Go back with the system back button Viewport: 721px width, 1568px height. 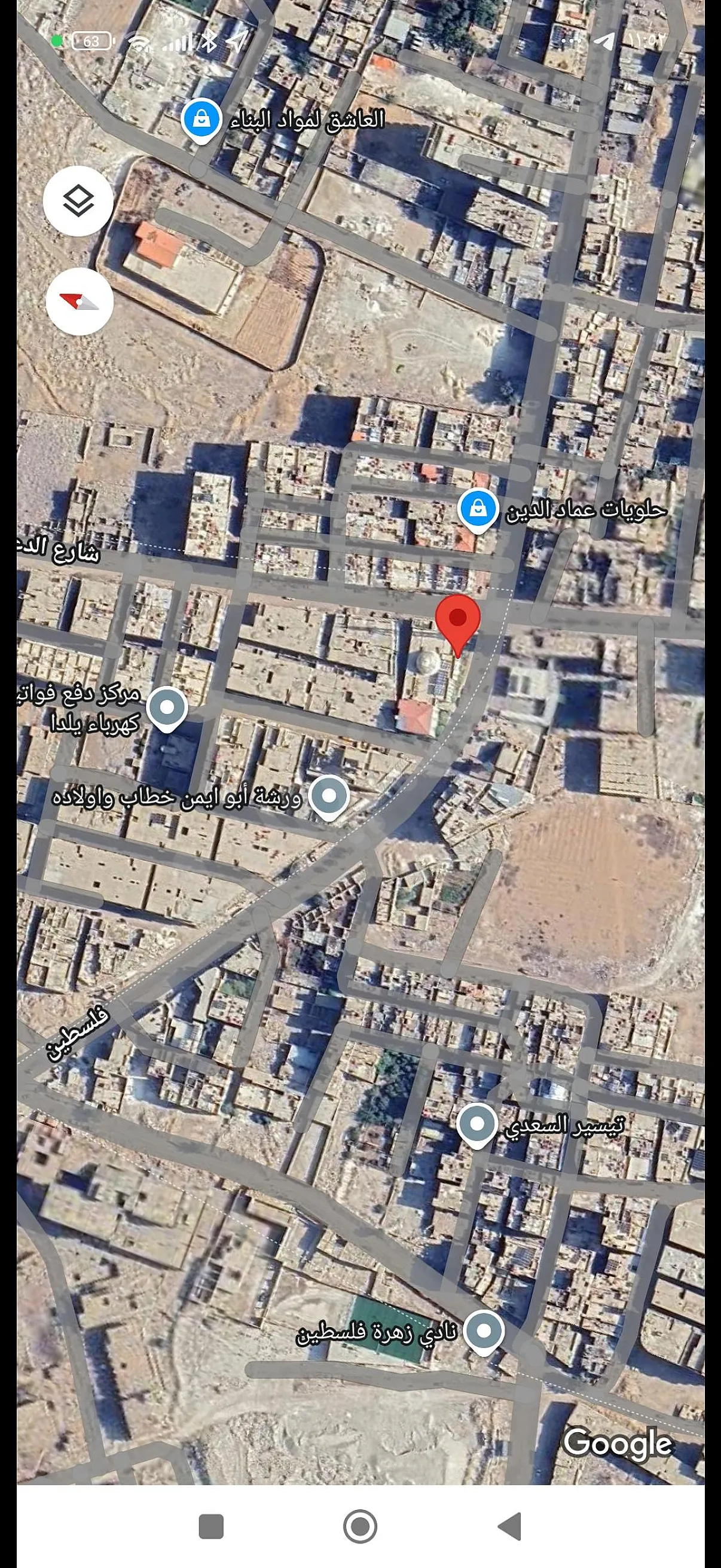[x=510, y=1526]
